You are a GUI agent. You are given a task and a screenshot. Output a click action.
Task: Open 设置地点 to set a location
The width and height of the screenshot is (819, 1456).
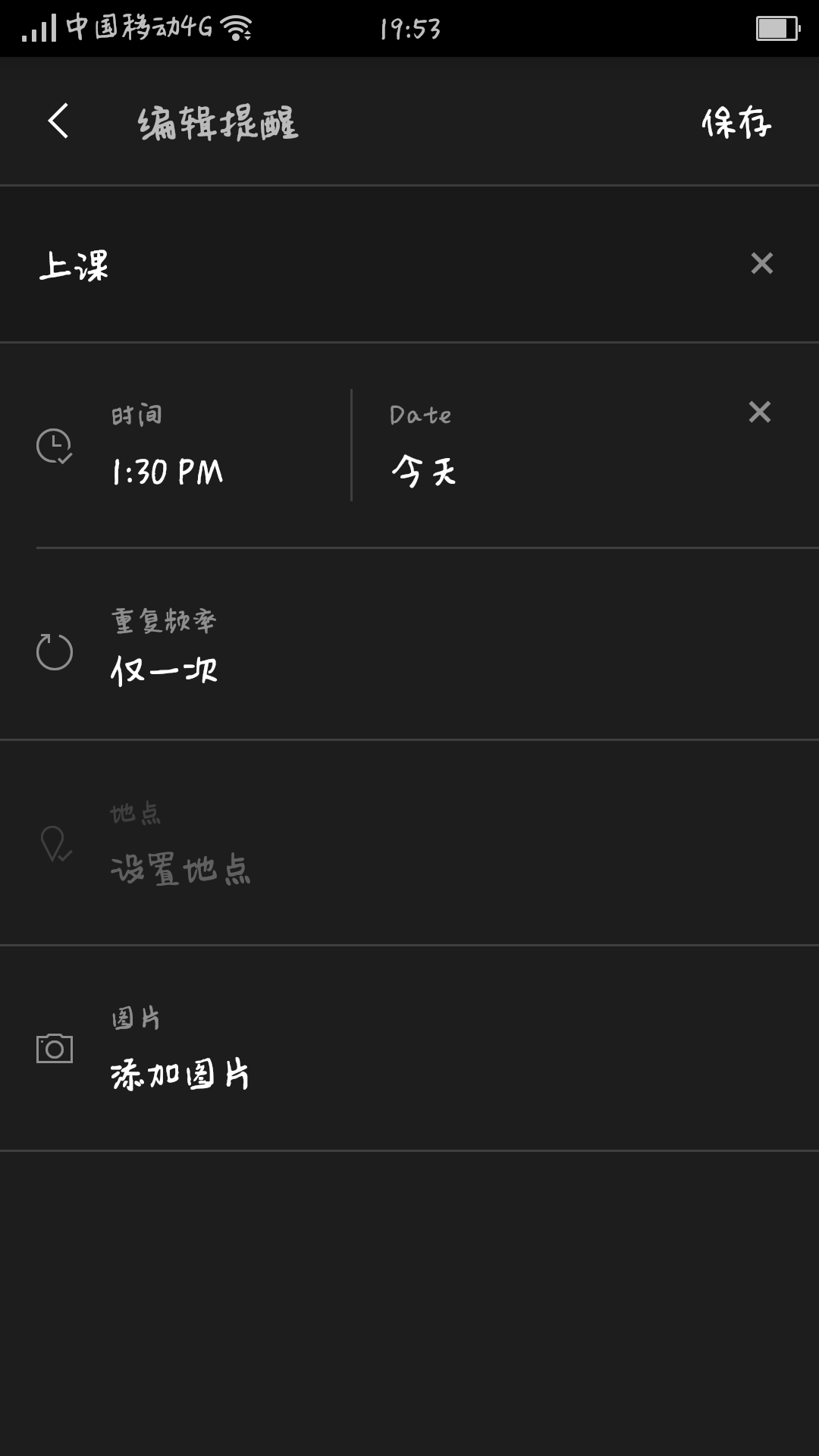tap(409, 843)
